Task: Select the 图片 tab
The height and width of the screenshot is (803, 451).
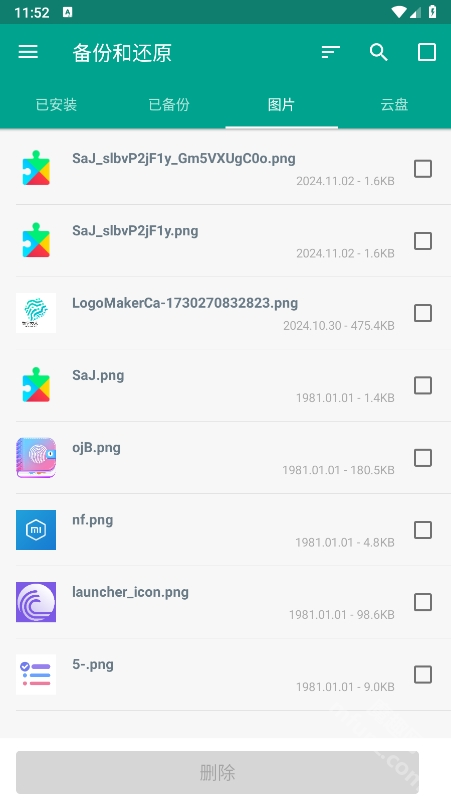Action: (282, 104)
